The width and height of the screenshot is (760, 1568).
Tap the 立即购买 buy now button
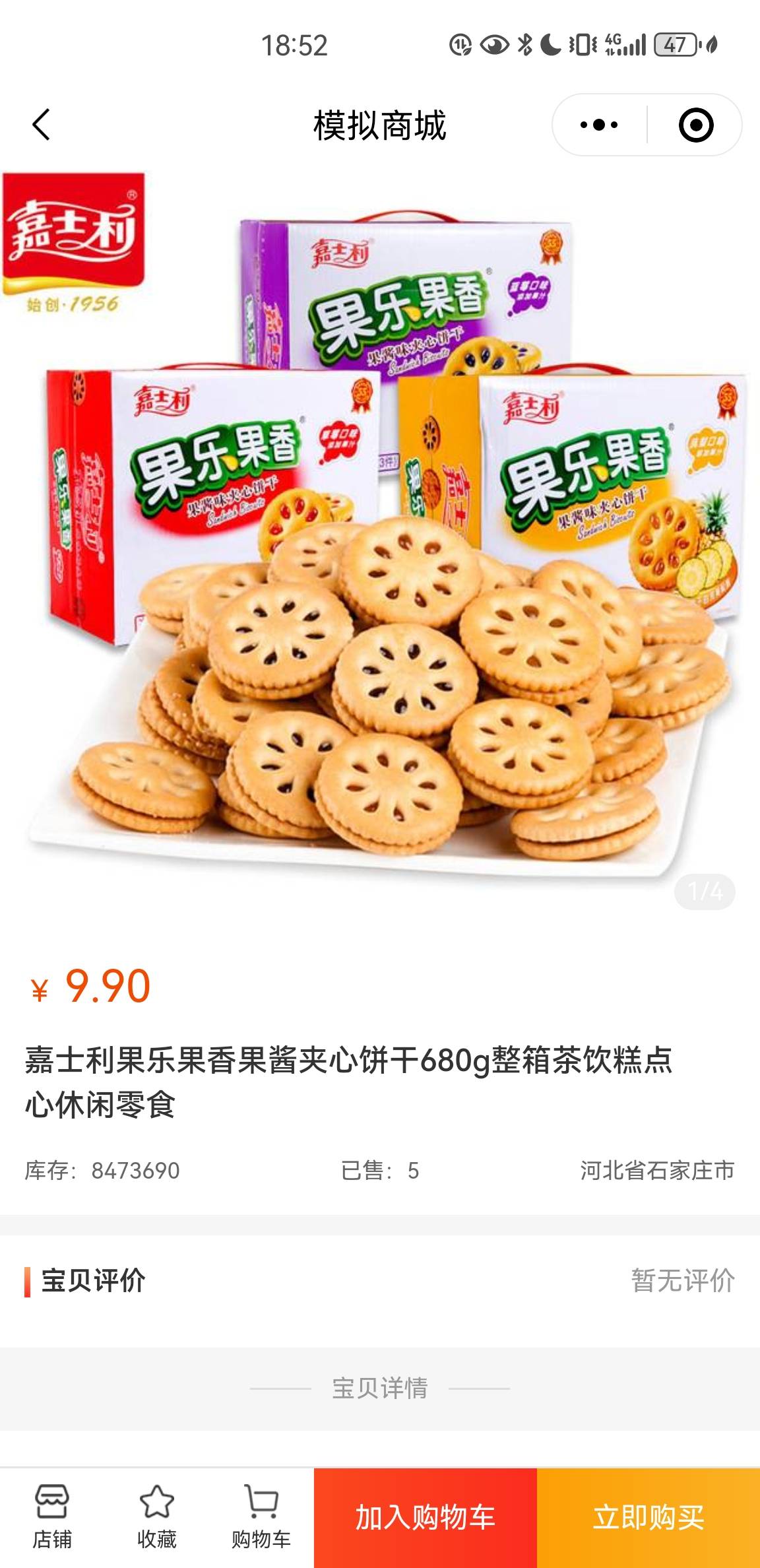[x=649, y=1518]
